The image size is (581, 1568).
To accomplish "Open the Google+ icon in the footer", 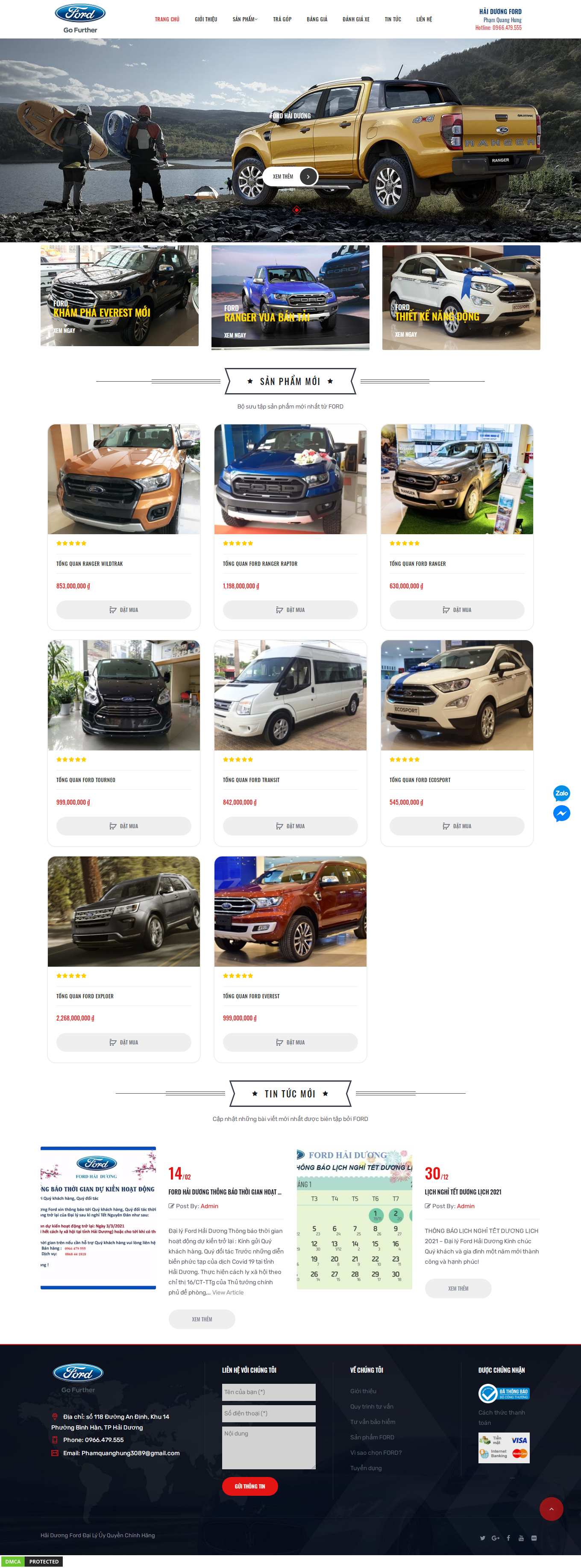I will 495,1538.
